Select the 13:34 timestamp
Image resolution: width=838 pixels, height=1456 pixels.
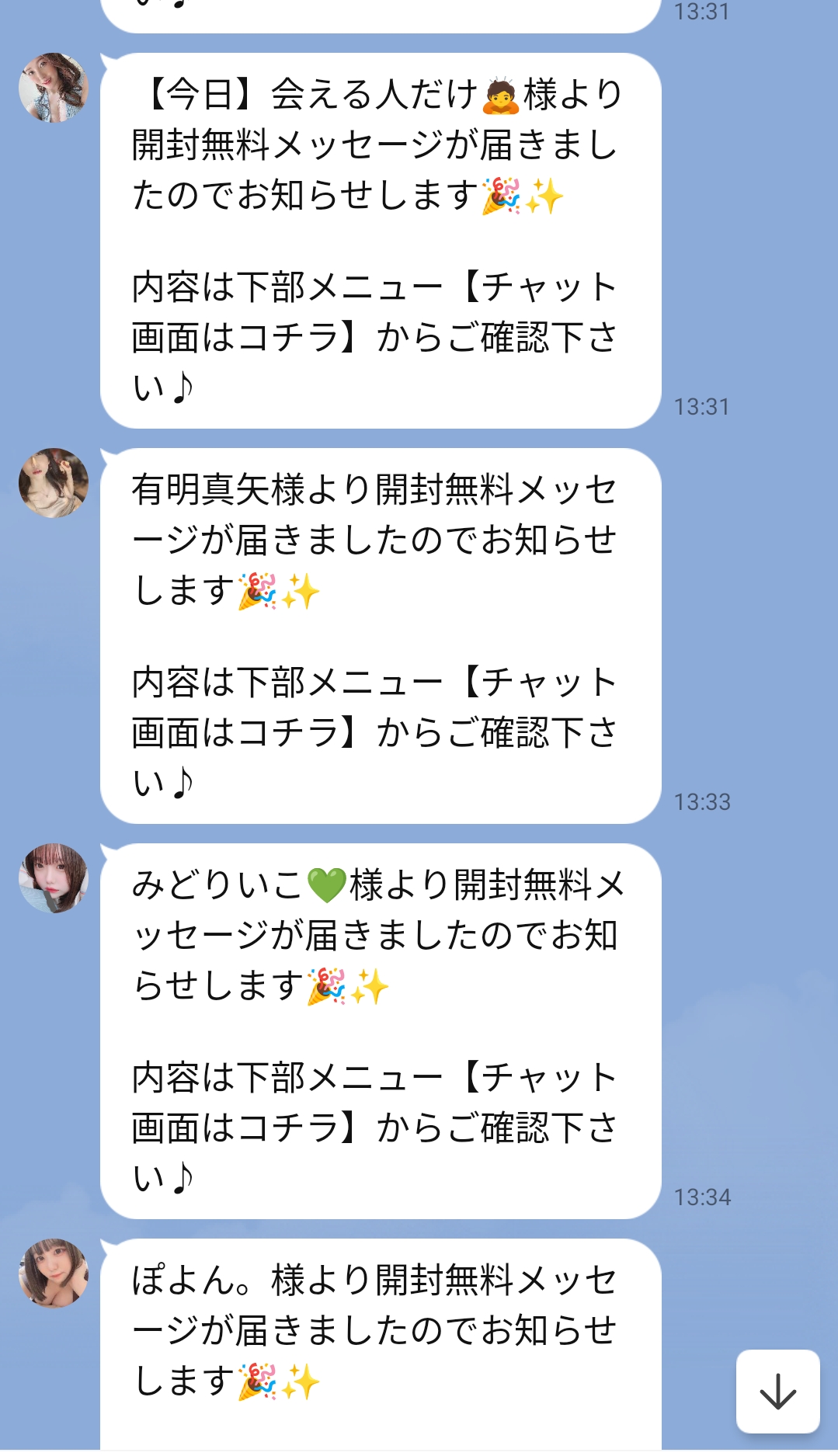click(701, 1197)
